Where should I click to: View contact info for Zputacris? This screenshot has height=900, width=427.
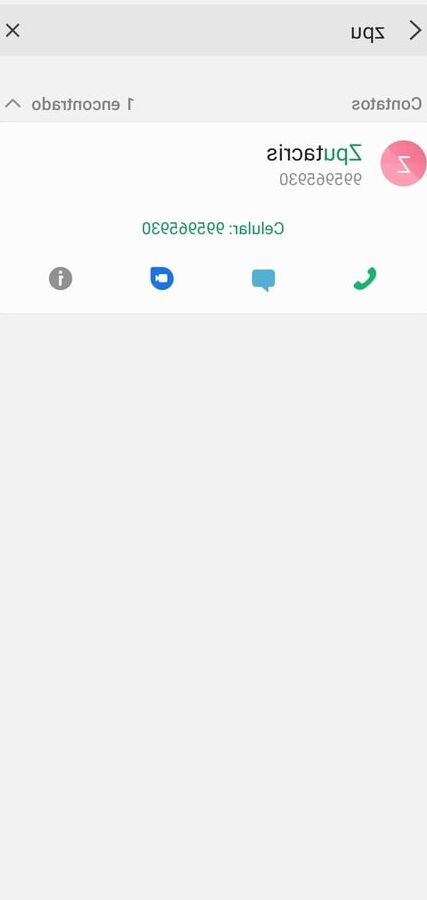coord(60,278)
